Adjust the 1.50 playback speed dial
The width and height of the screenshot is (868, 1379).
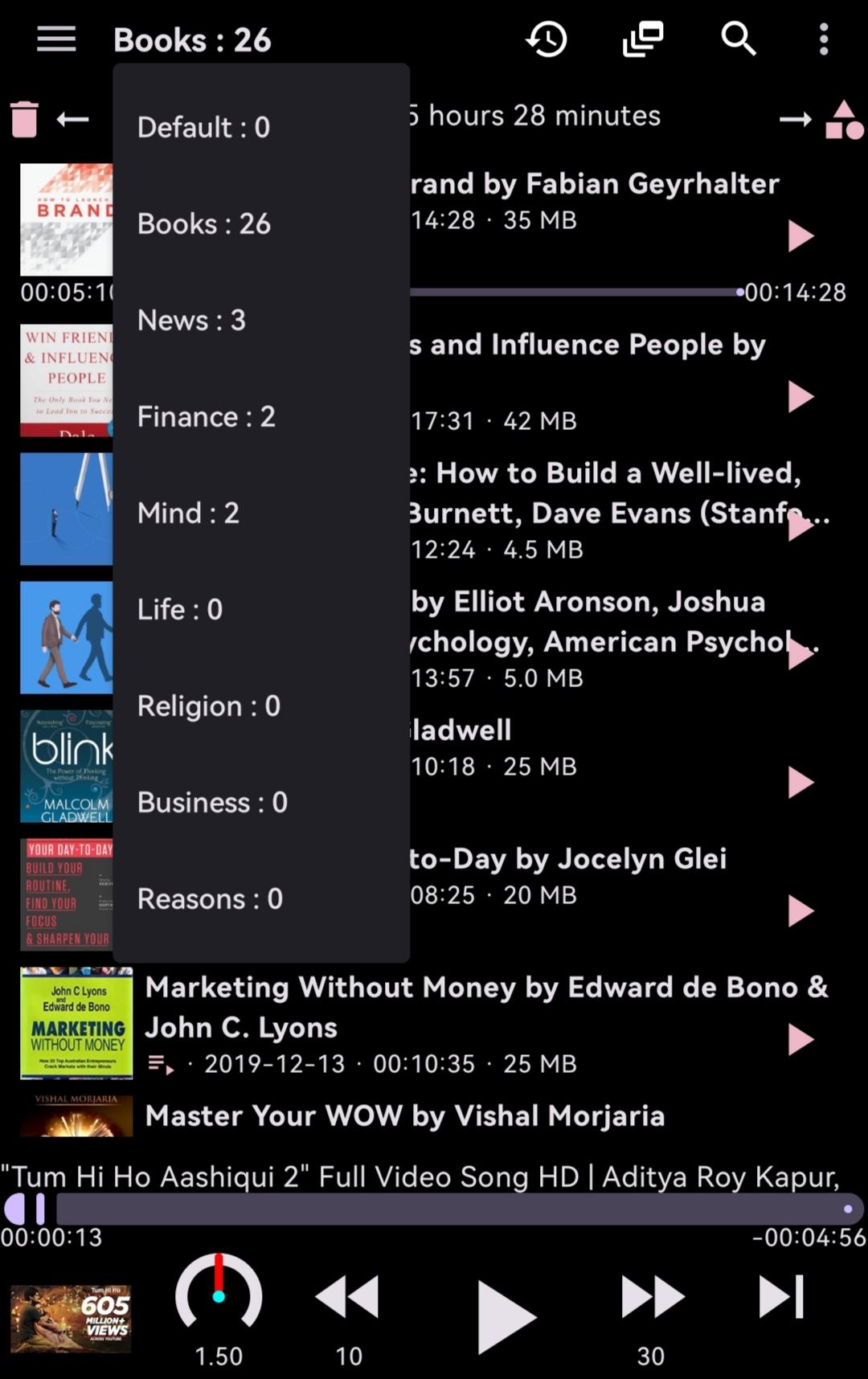tap(219, 1295)
